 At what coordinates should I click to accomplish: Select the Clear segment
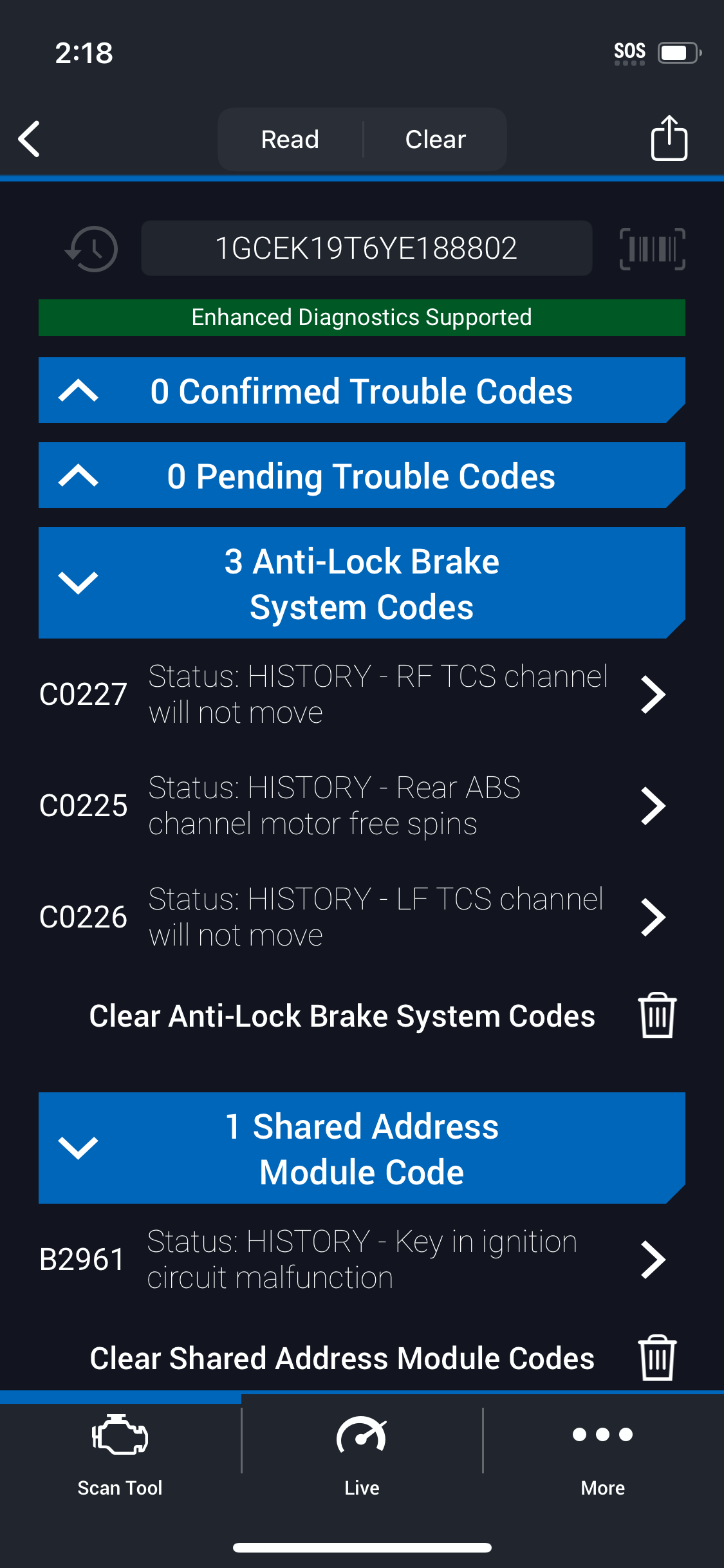[x=436, y=139]
